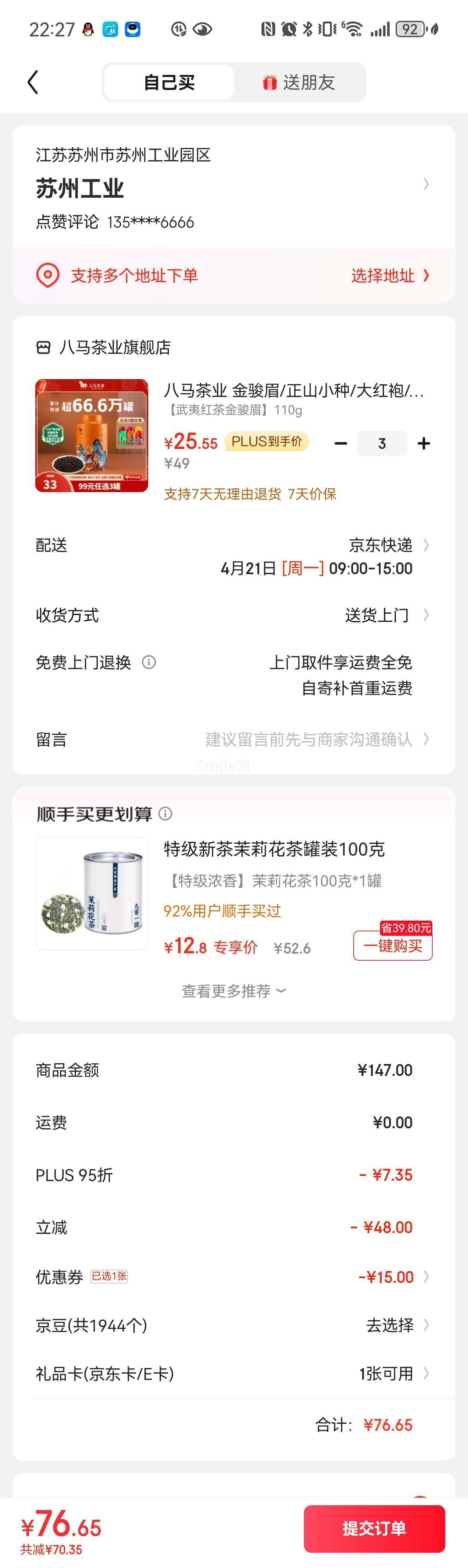Tap 选择地址 for multiple addresses
Screen dimensions: 468x1568
pyautogui.click(x=390, y=276)
